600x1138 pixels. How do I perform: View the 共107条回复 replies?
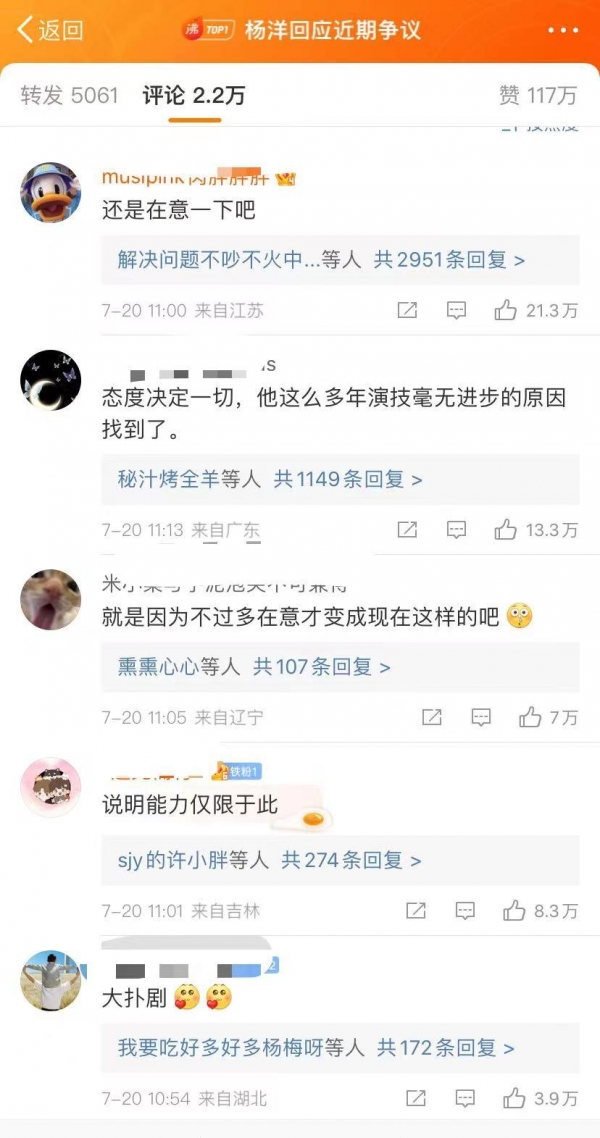(321, 667)
